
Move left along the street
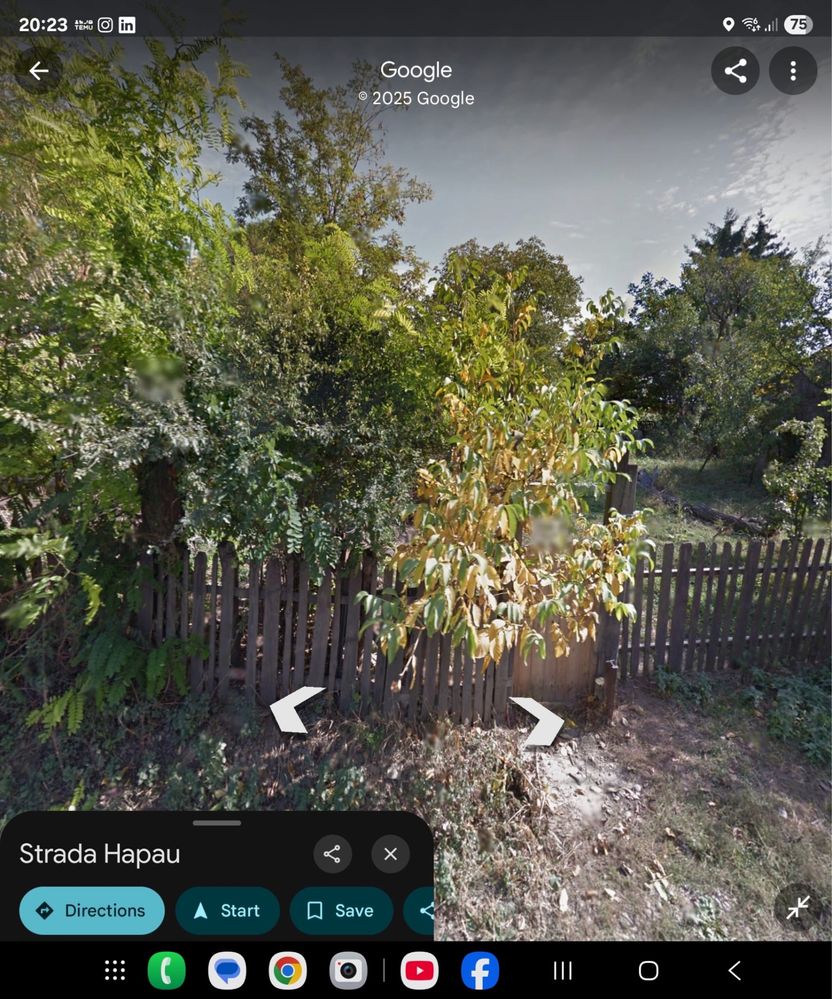point(295,708)
